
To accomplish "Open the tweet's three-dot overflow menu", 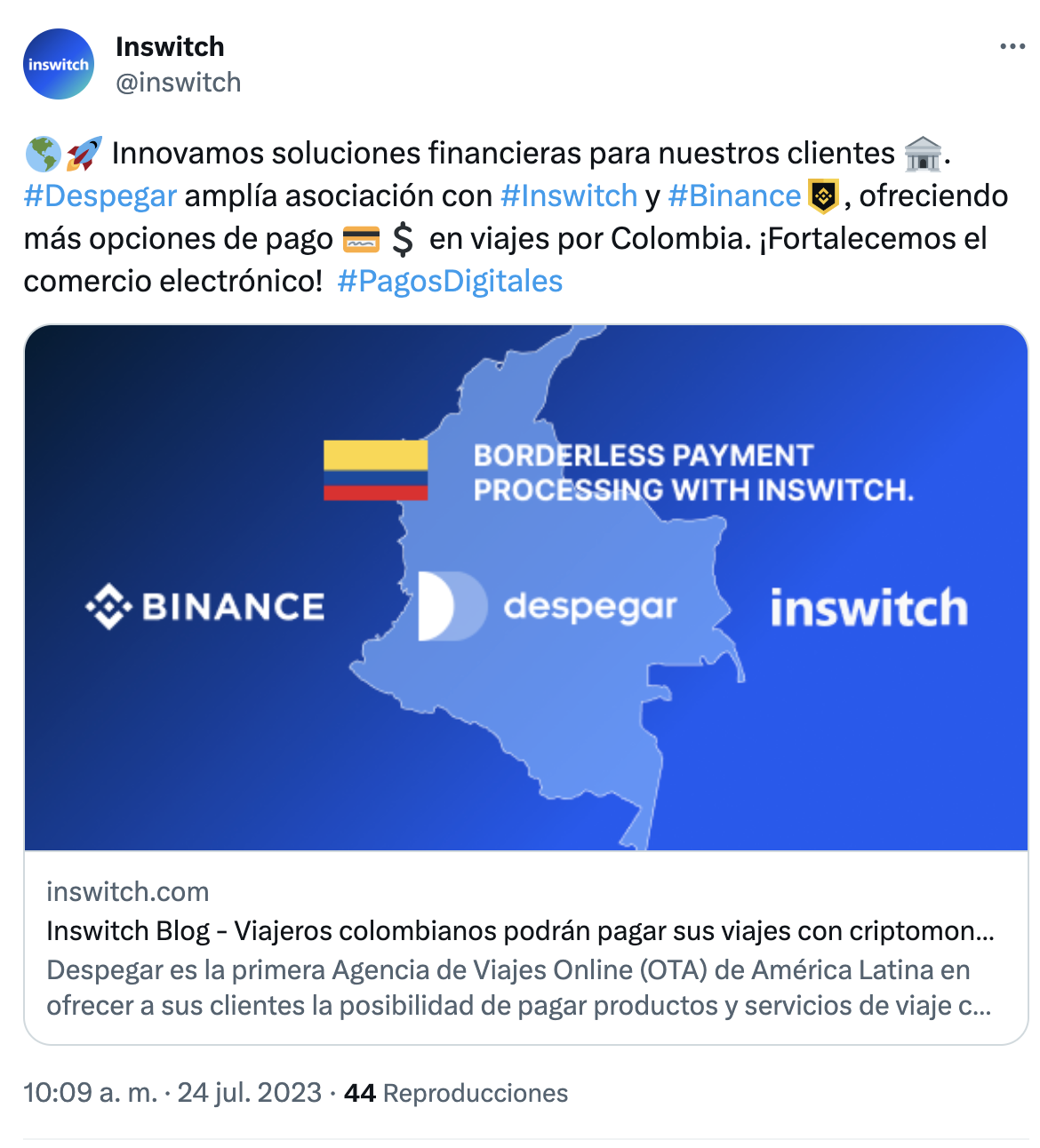I will click(x=1012, y=47).
